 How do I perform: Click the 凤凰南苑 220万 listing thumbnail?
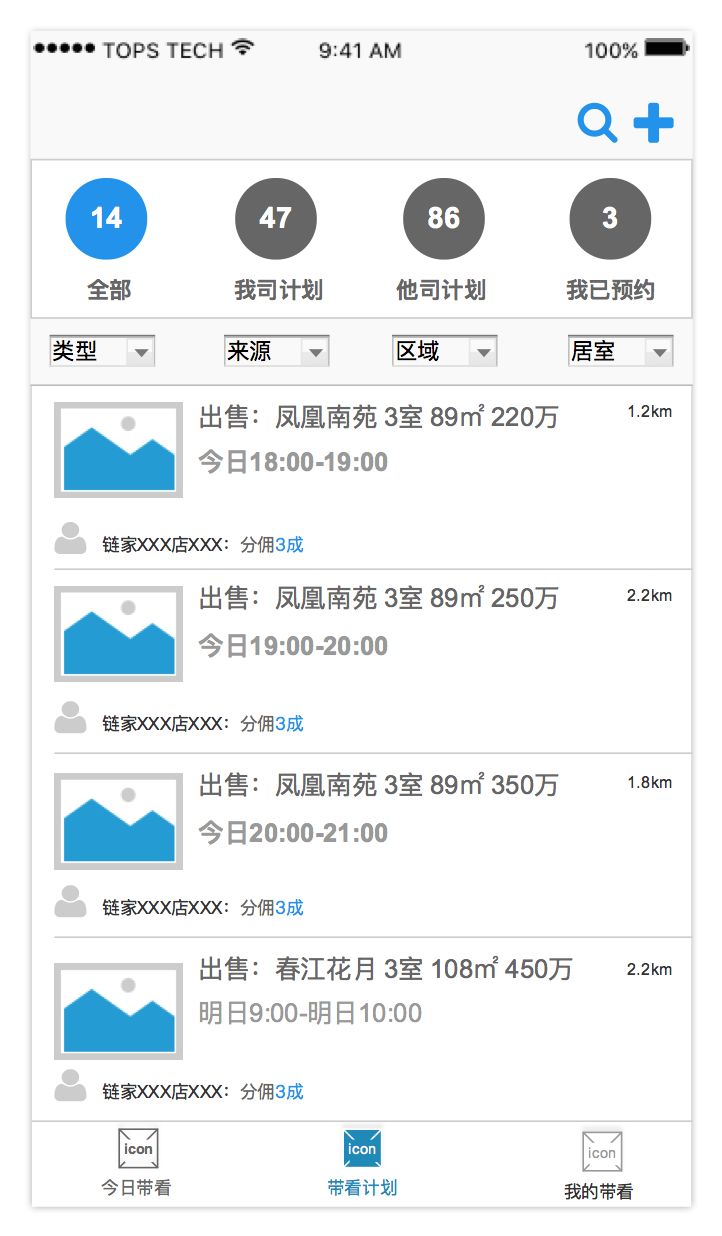point(117,447)
